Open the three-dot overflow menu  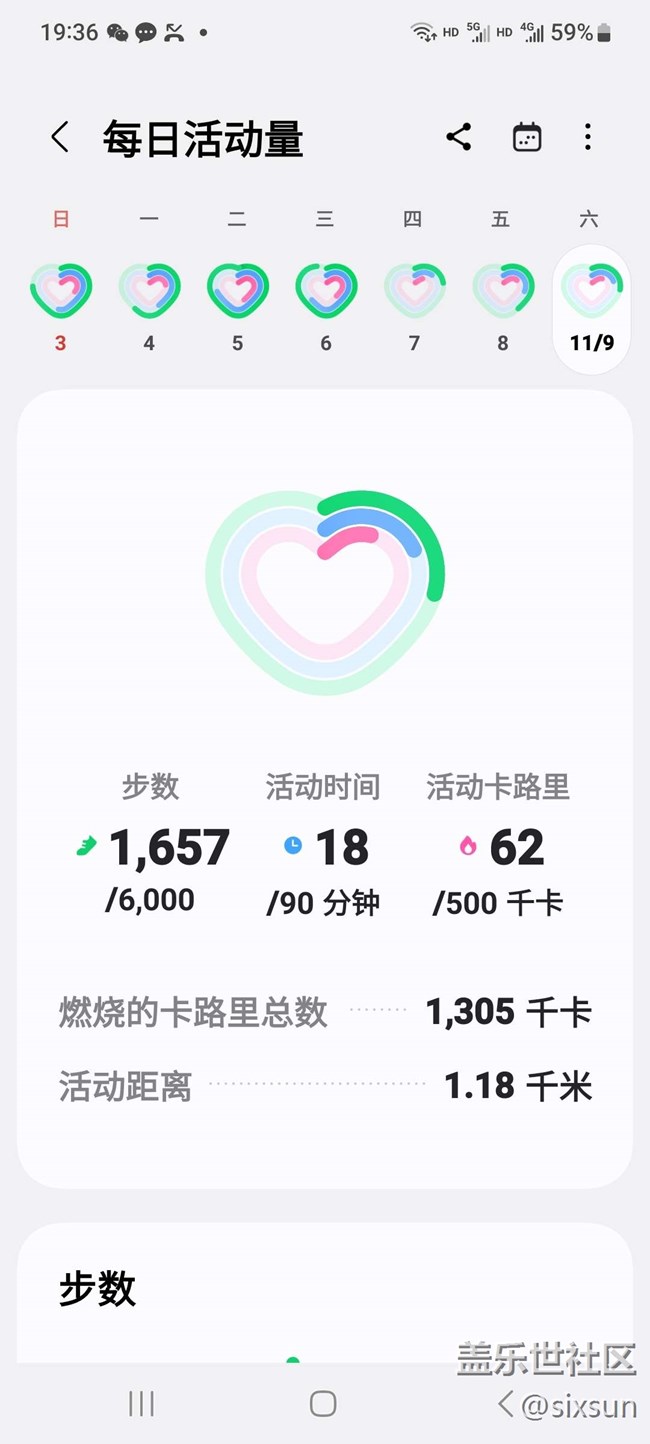click(588, 138)
